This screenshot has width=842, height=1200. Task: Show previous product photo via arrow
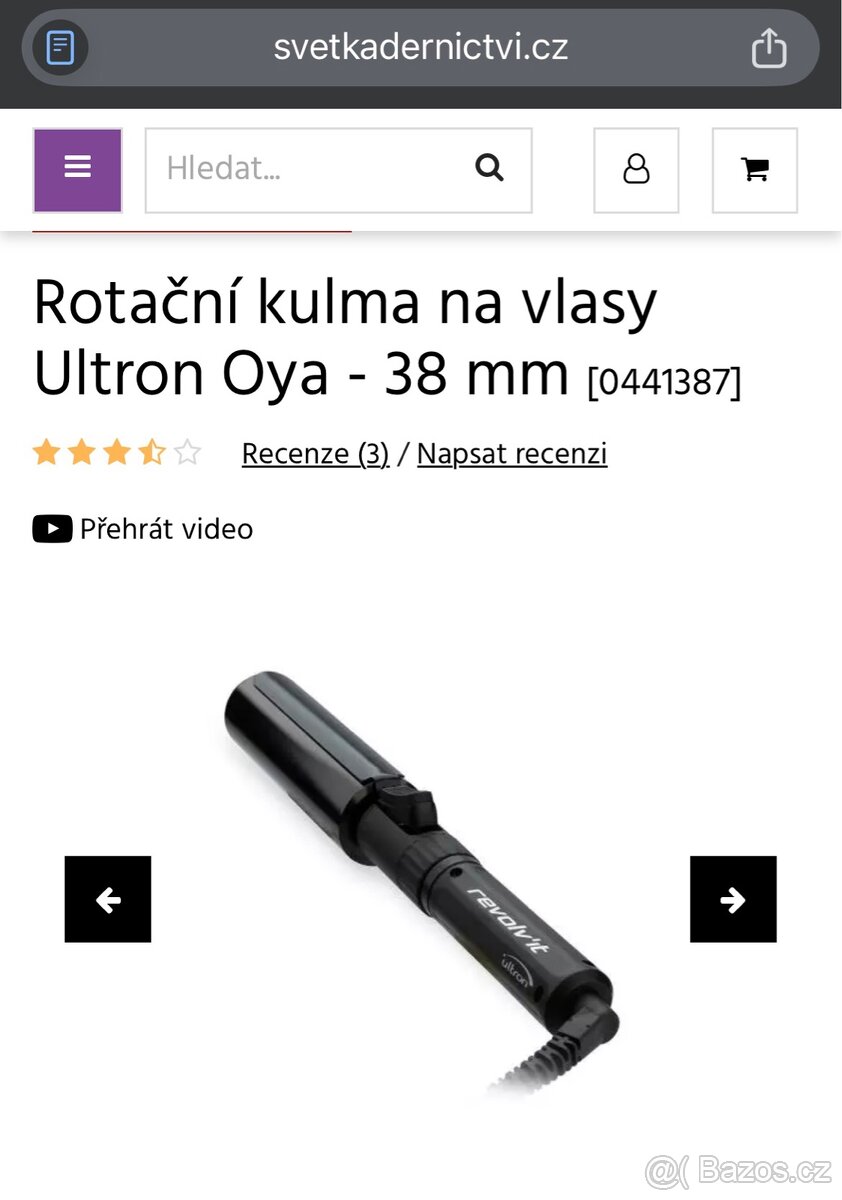pos(108,899)
